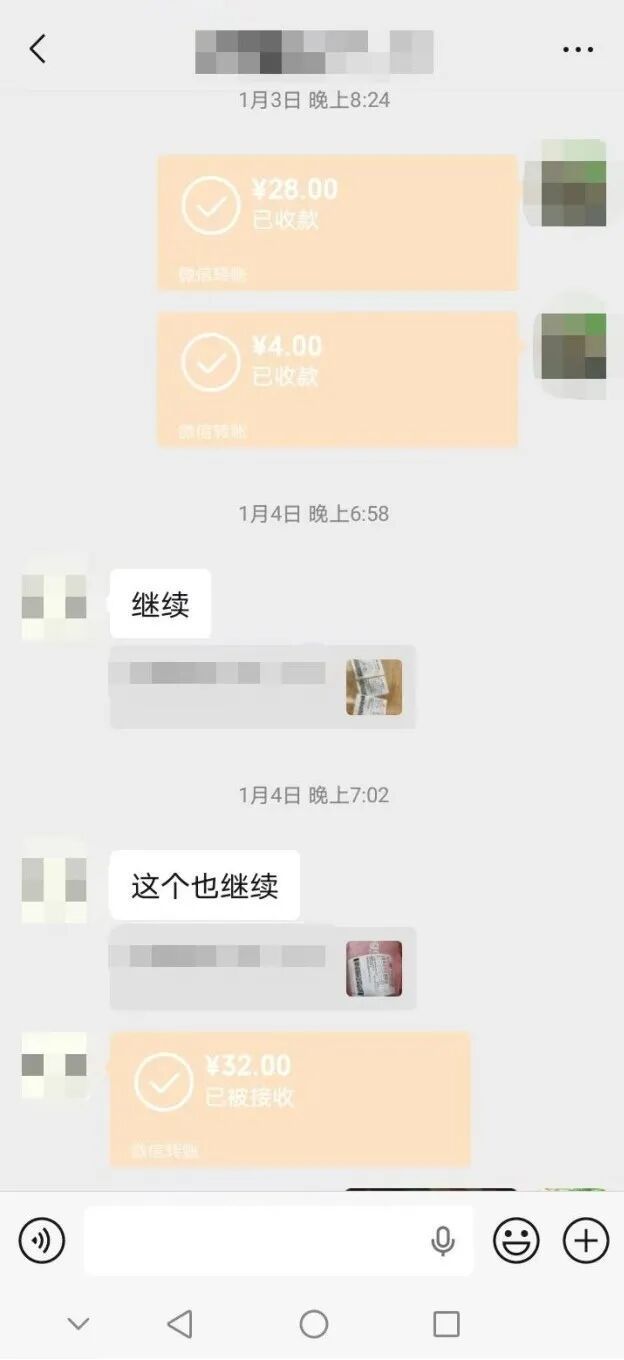The image size is (624, 1360).
Task: Open the plus attachments menu
Action: (586, 1241)
